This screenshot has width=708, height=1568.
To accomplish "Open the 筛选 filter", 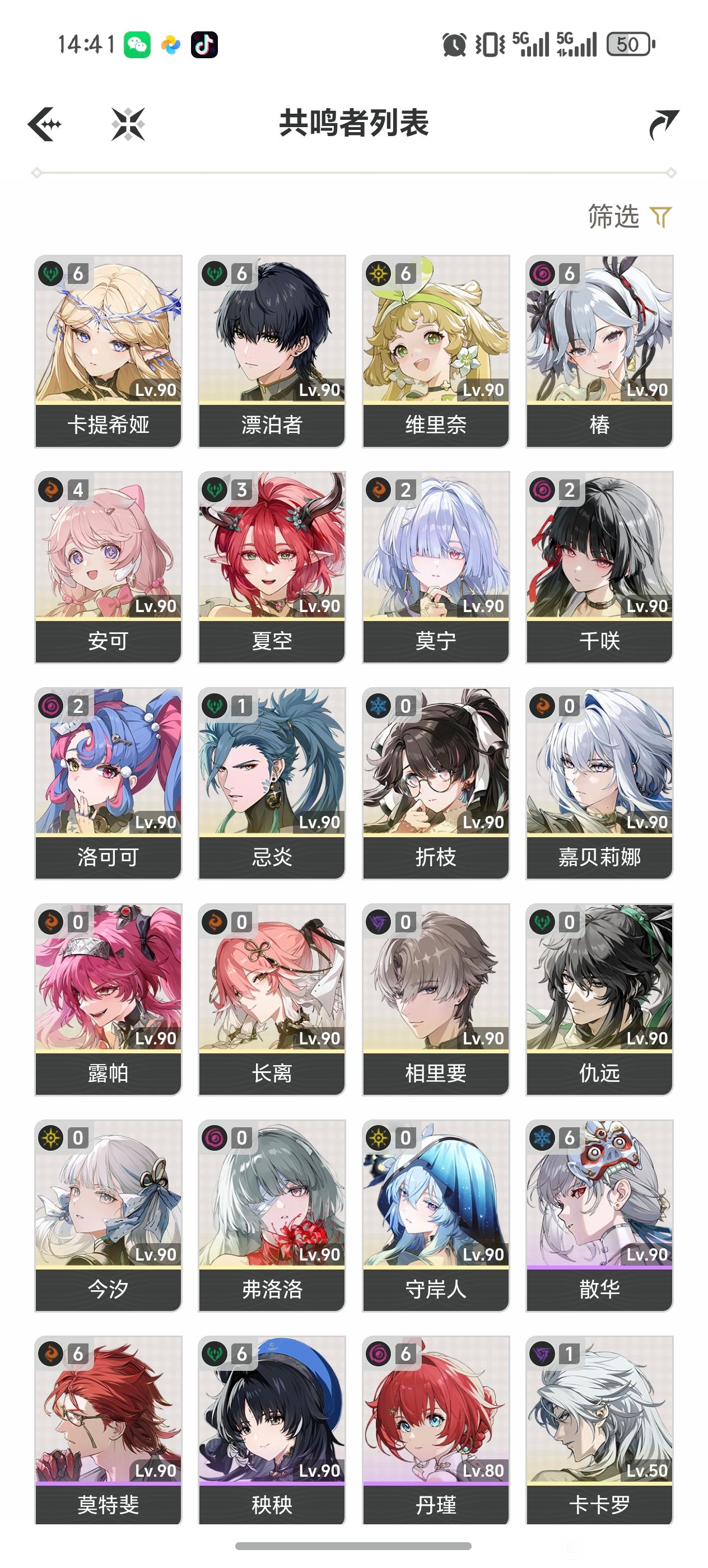I will [630, 216].
